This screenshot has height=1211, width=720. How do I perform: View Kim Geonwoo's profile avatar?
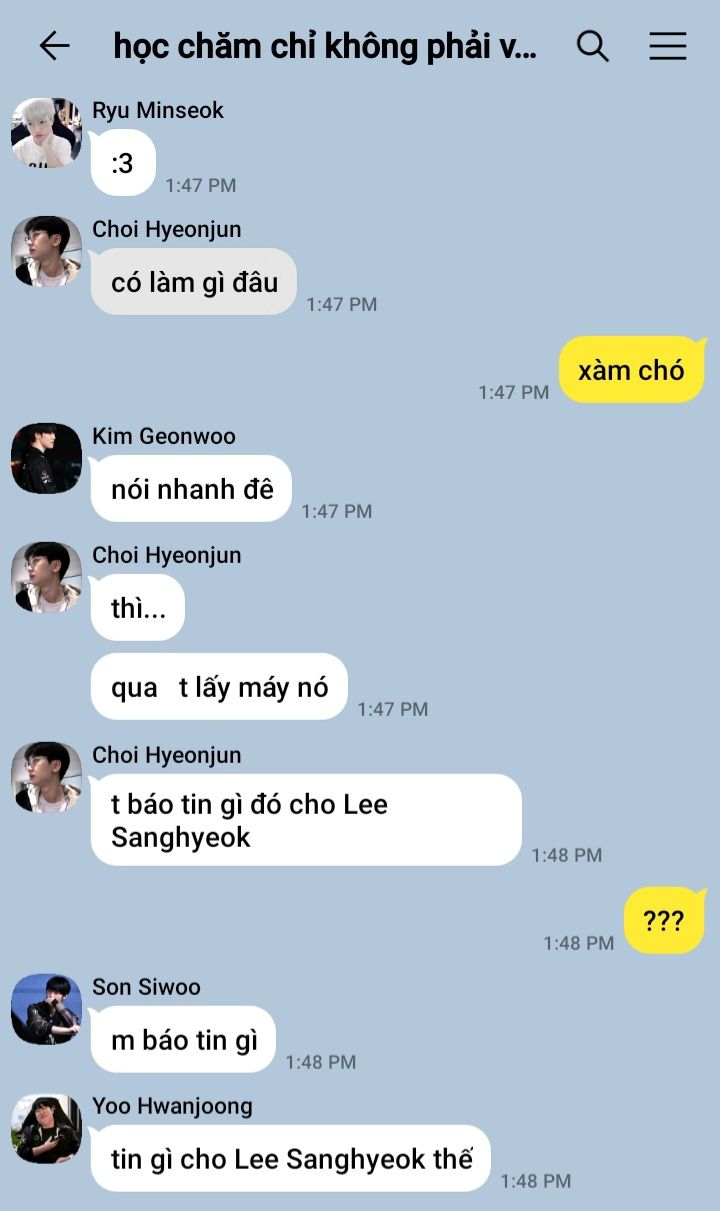click(x=46, y=459)
